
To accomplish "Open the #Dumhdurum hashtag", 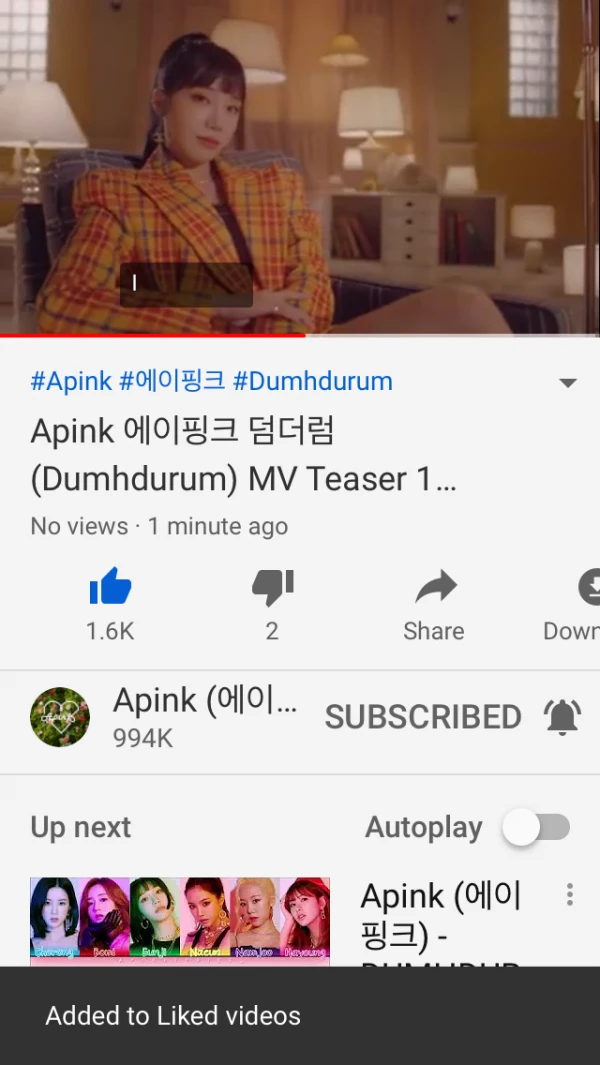I will pos(312,381).
